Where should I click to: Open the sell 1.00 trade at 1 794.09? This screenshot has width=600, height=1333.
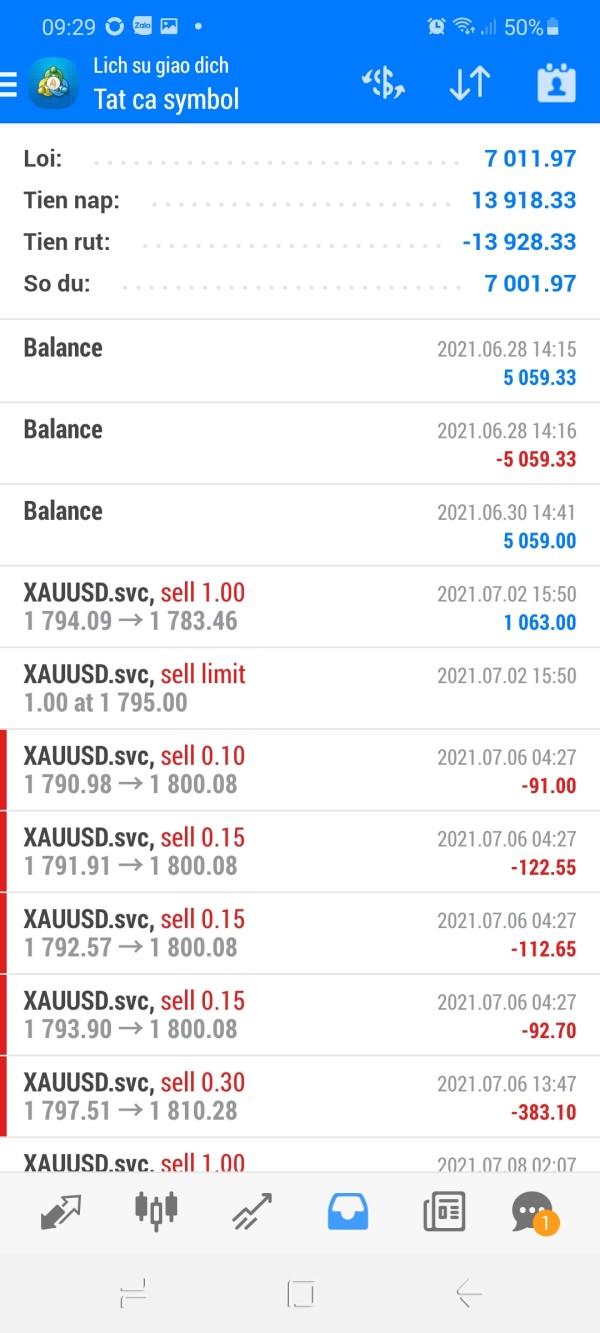click(300, 607)
